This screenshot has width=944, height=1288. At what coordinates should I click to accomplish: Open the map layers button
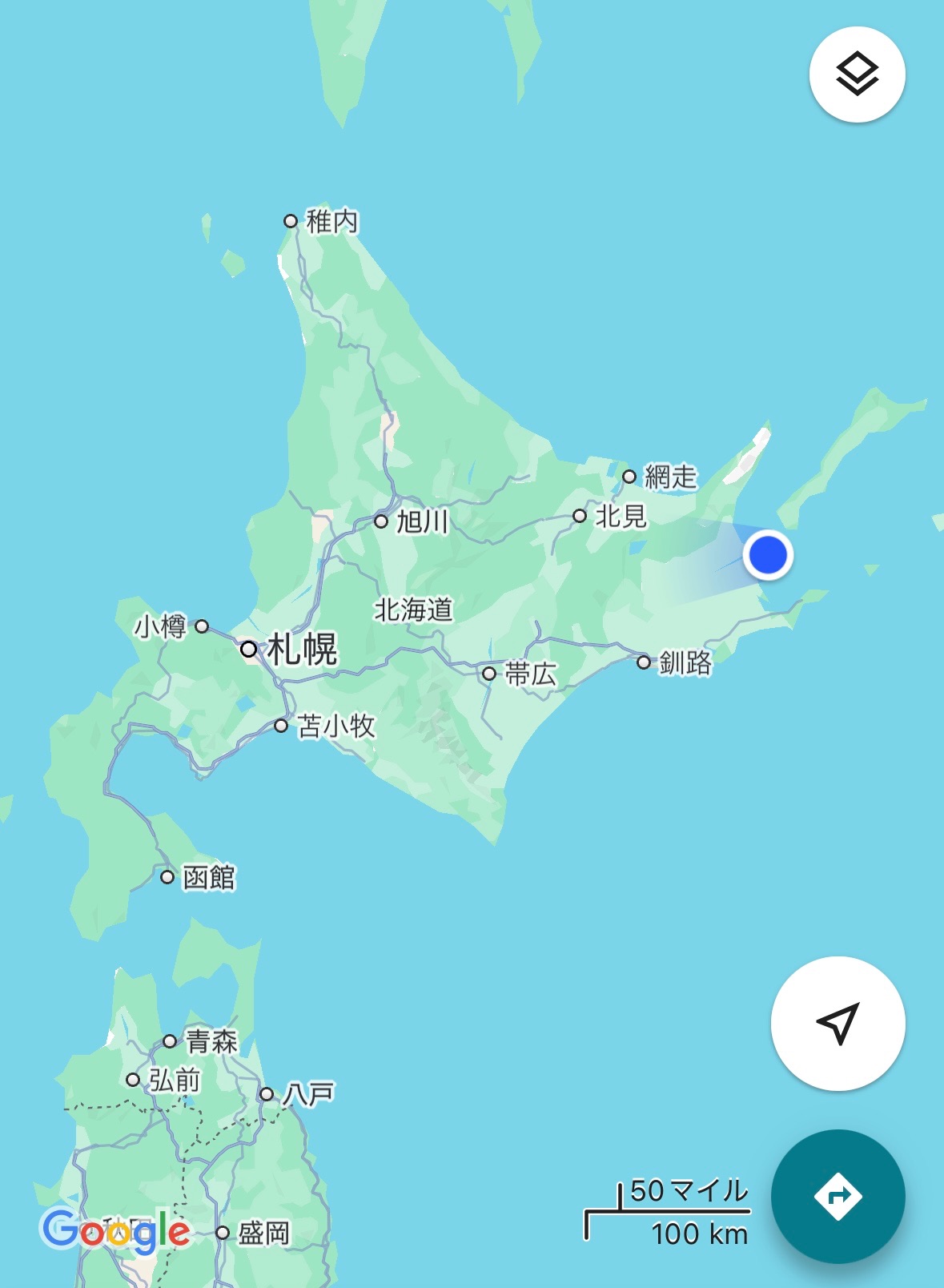[x=857, y=74]
